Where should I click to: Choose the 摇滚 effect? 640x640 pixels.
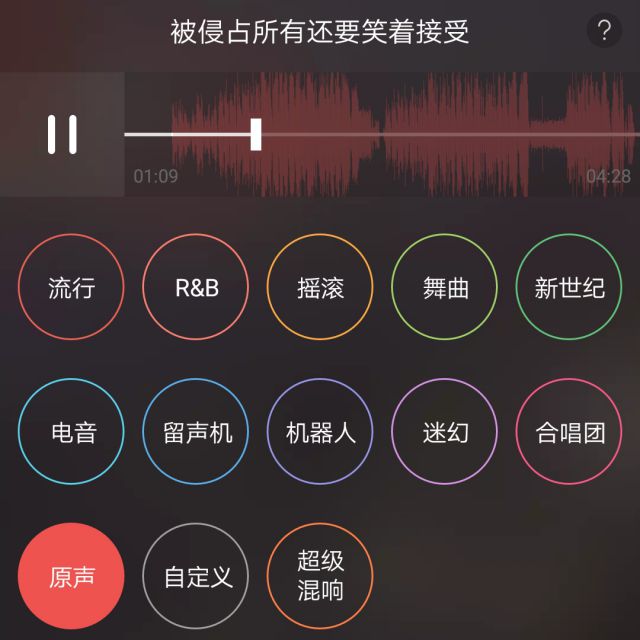[320, 287]
